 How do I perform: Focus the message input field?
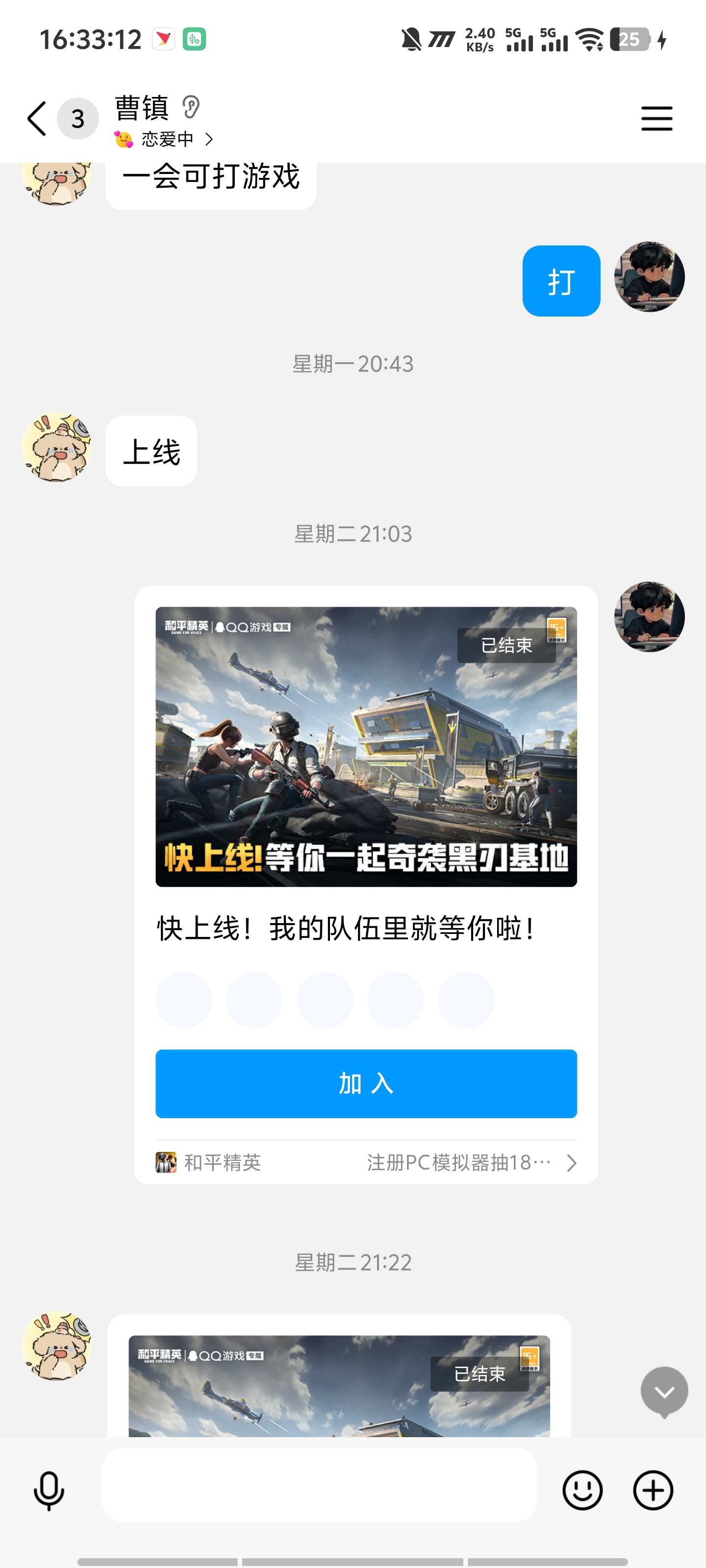point(319,1485)
